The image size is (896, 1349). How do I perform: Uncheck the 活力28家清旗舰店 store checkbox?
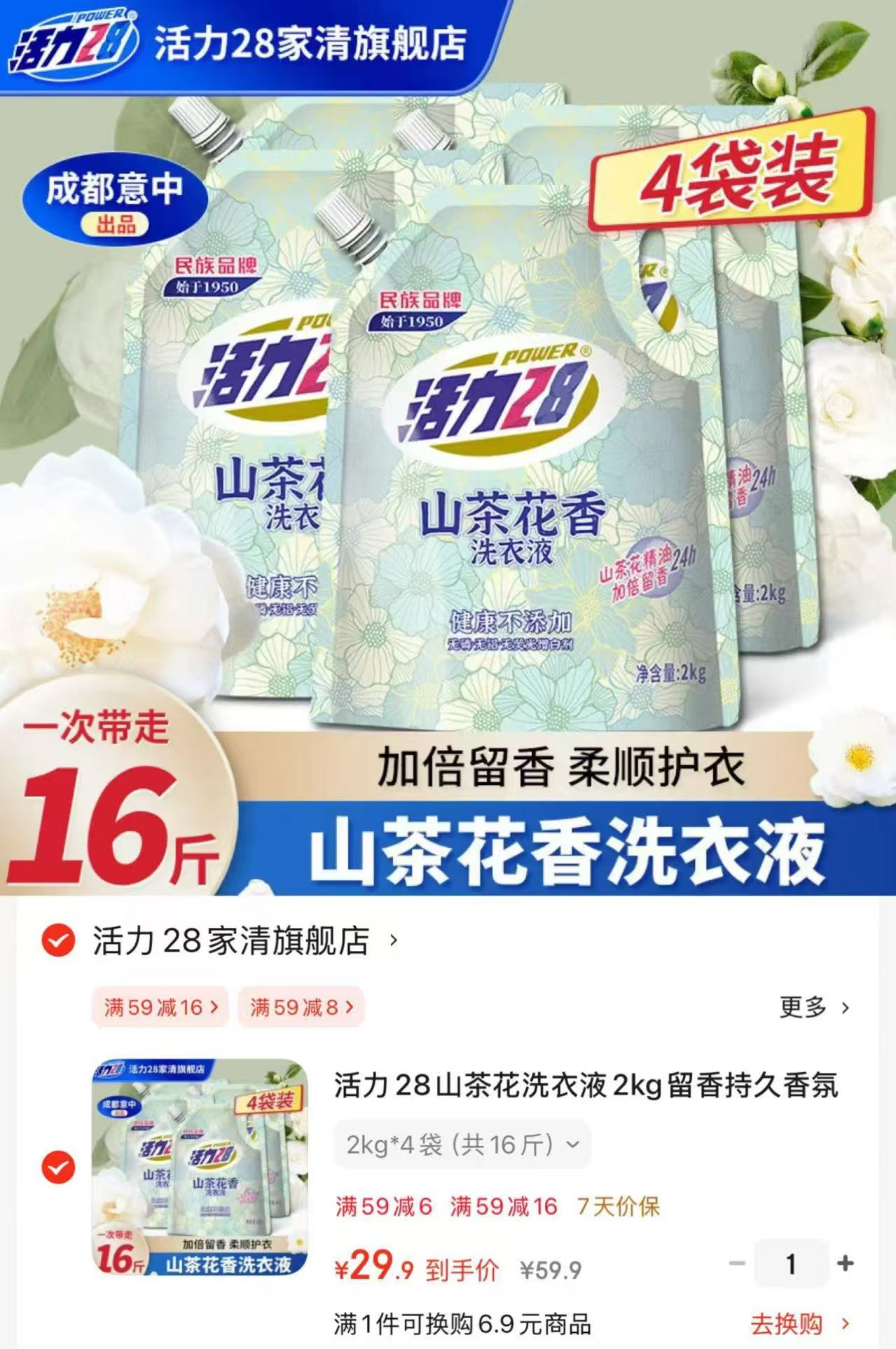58,940
